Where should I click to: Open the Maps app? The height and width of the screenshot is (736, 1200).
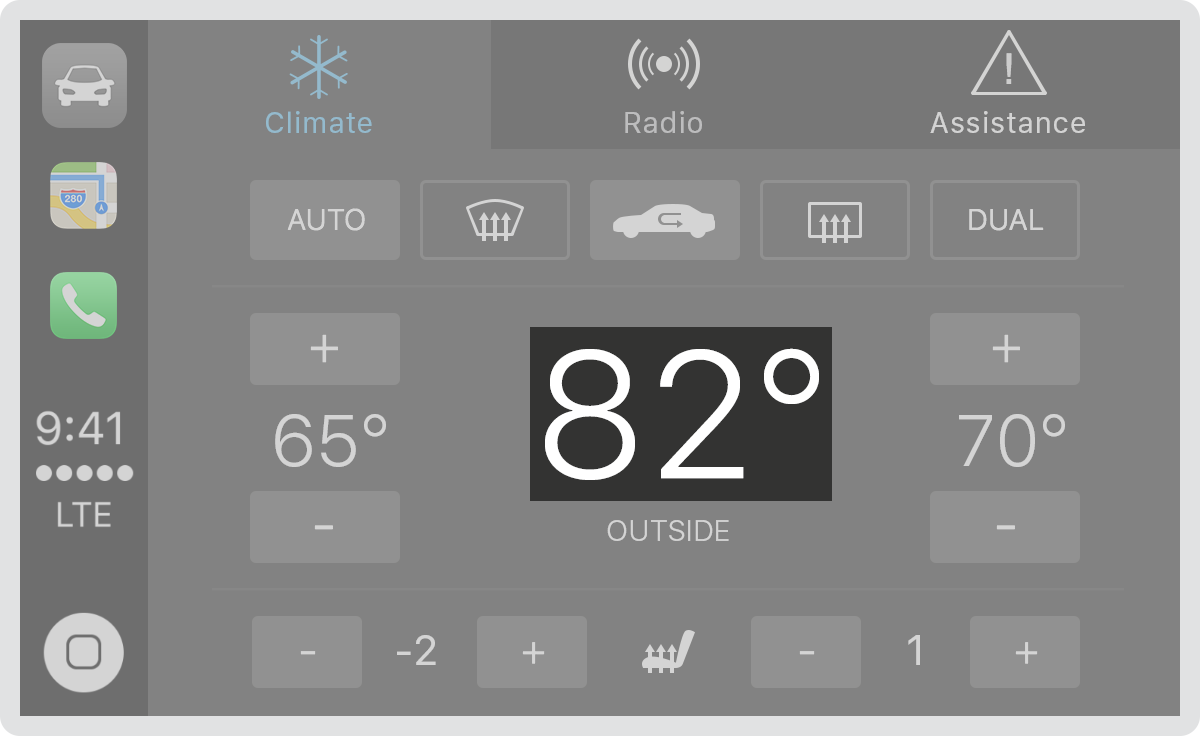(84, 195)
